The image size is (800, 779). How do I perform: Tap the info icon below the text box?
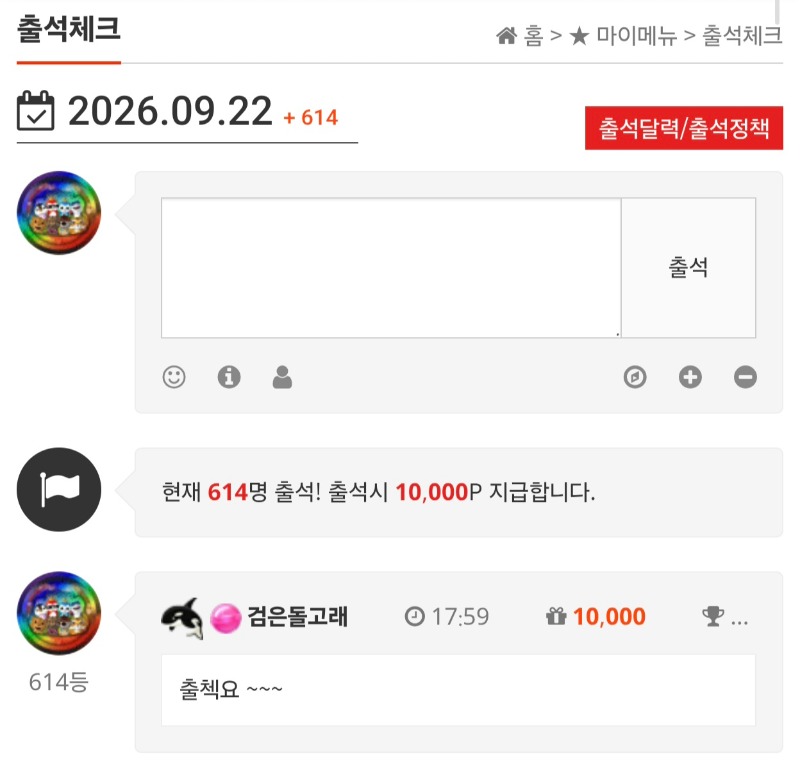click(x=229, y=377)
